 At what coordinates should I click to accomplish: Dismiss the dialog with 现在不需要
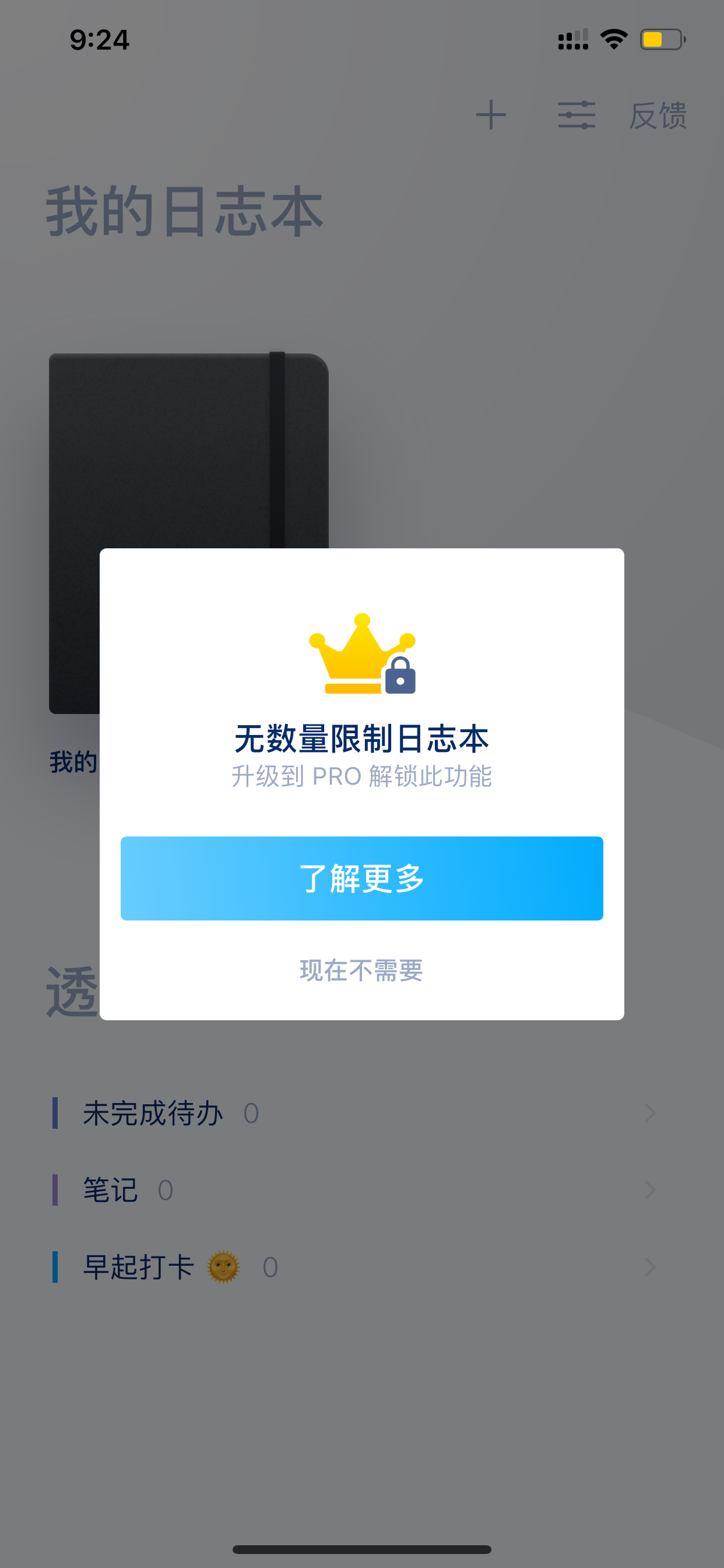tap(361, 970)
